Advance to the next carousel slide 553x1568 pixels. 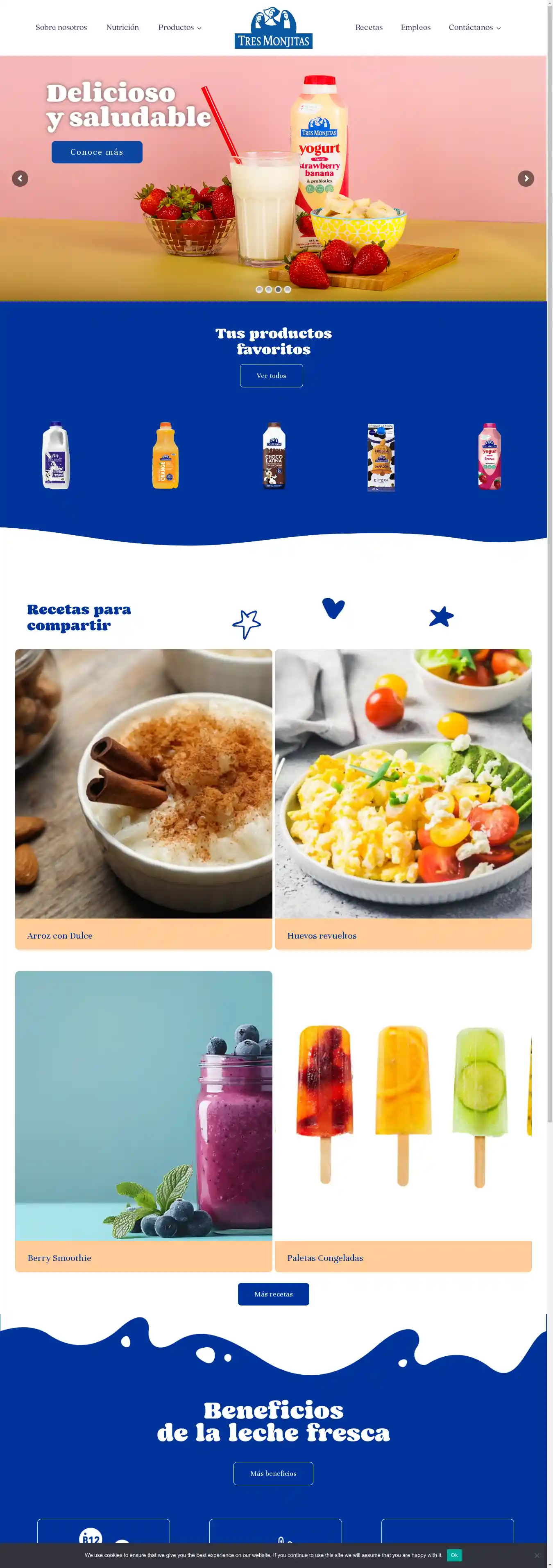[x=526, y=179]
